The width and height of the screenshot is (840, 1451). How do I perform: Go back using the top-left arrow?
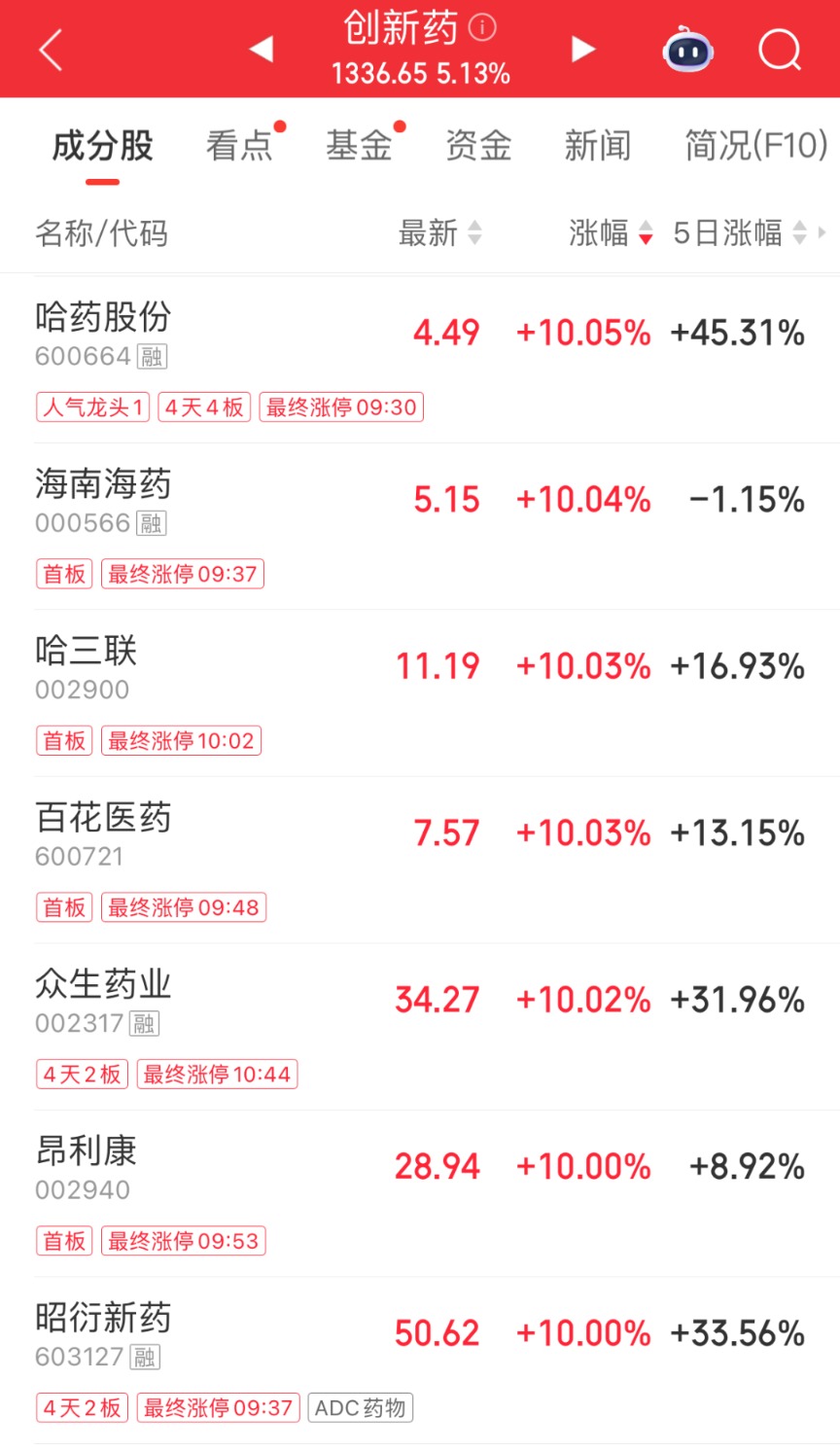[51, 49]
